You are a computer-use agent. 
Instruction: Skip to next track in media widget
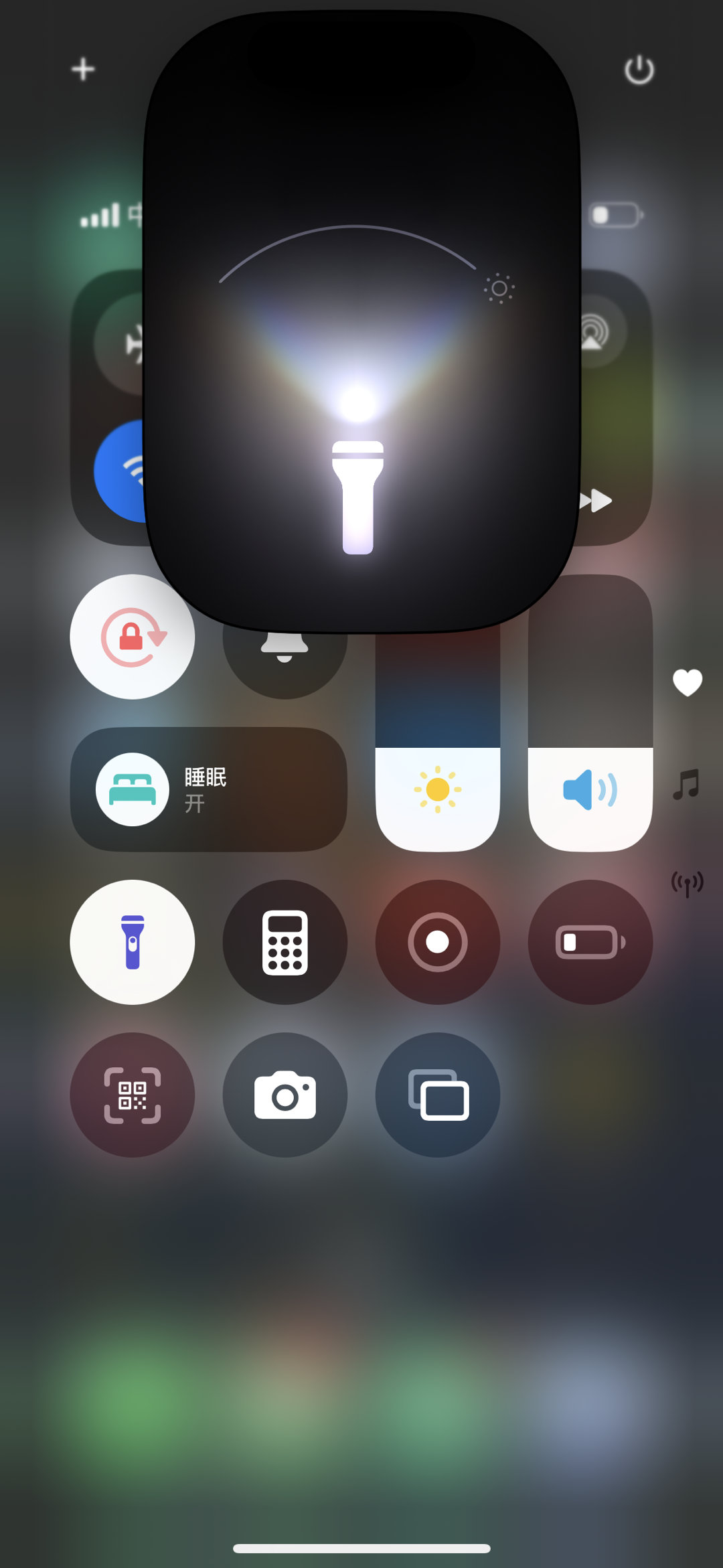597,500
